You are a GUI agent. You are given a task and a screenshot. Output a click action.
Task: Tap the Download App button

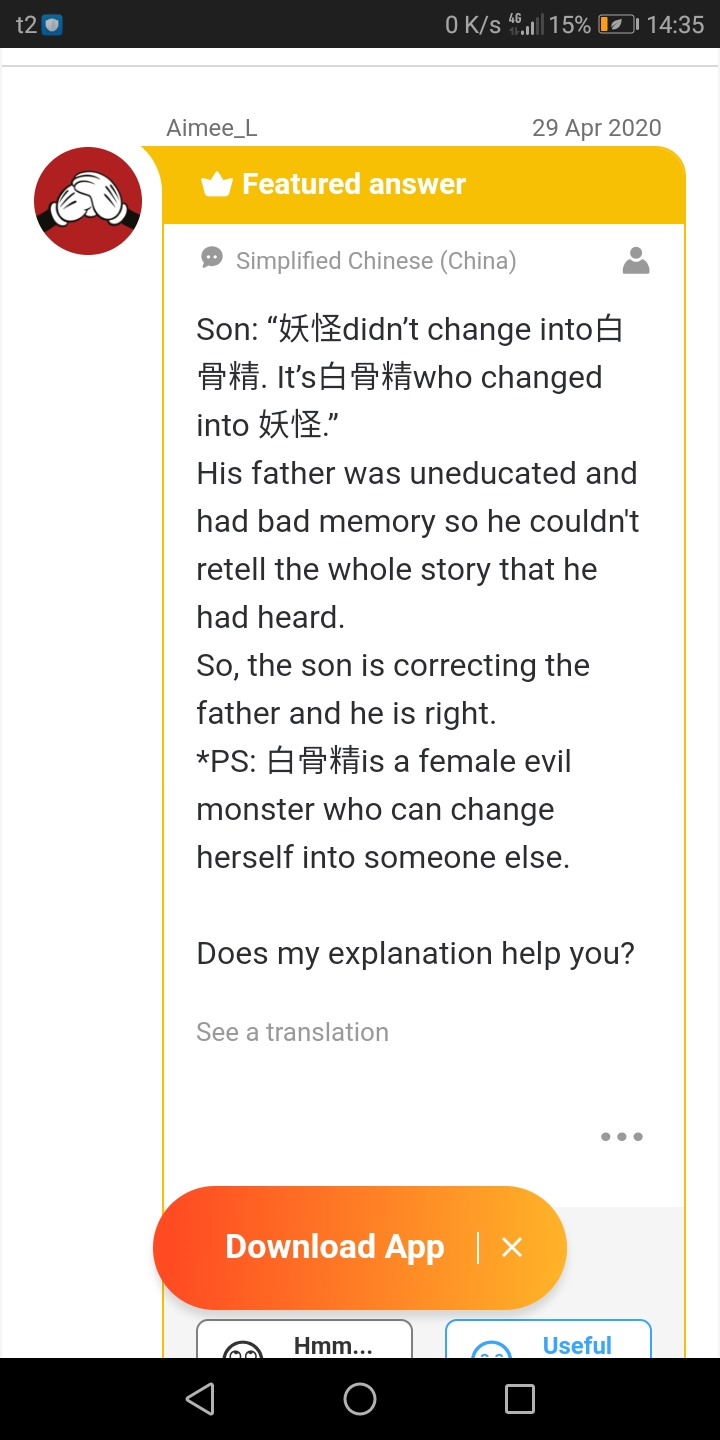pyautogui.click(x=335, y=1247)
